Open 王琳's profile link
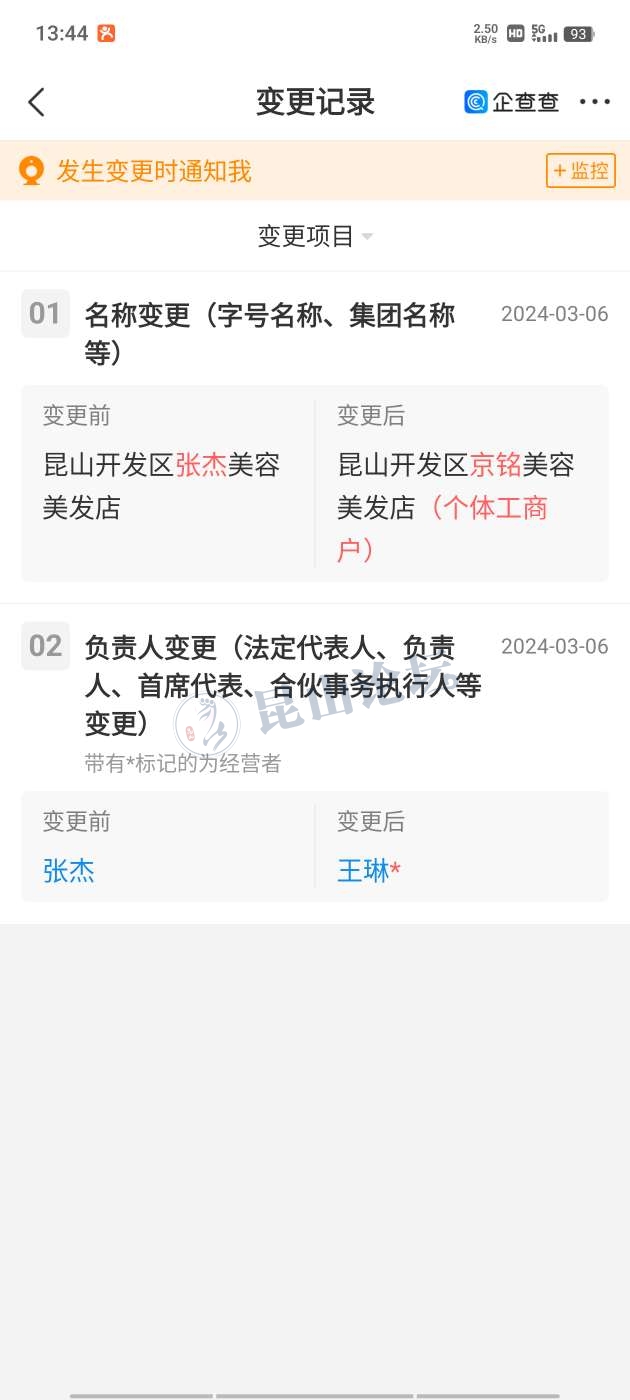 coord(363,871)
